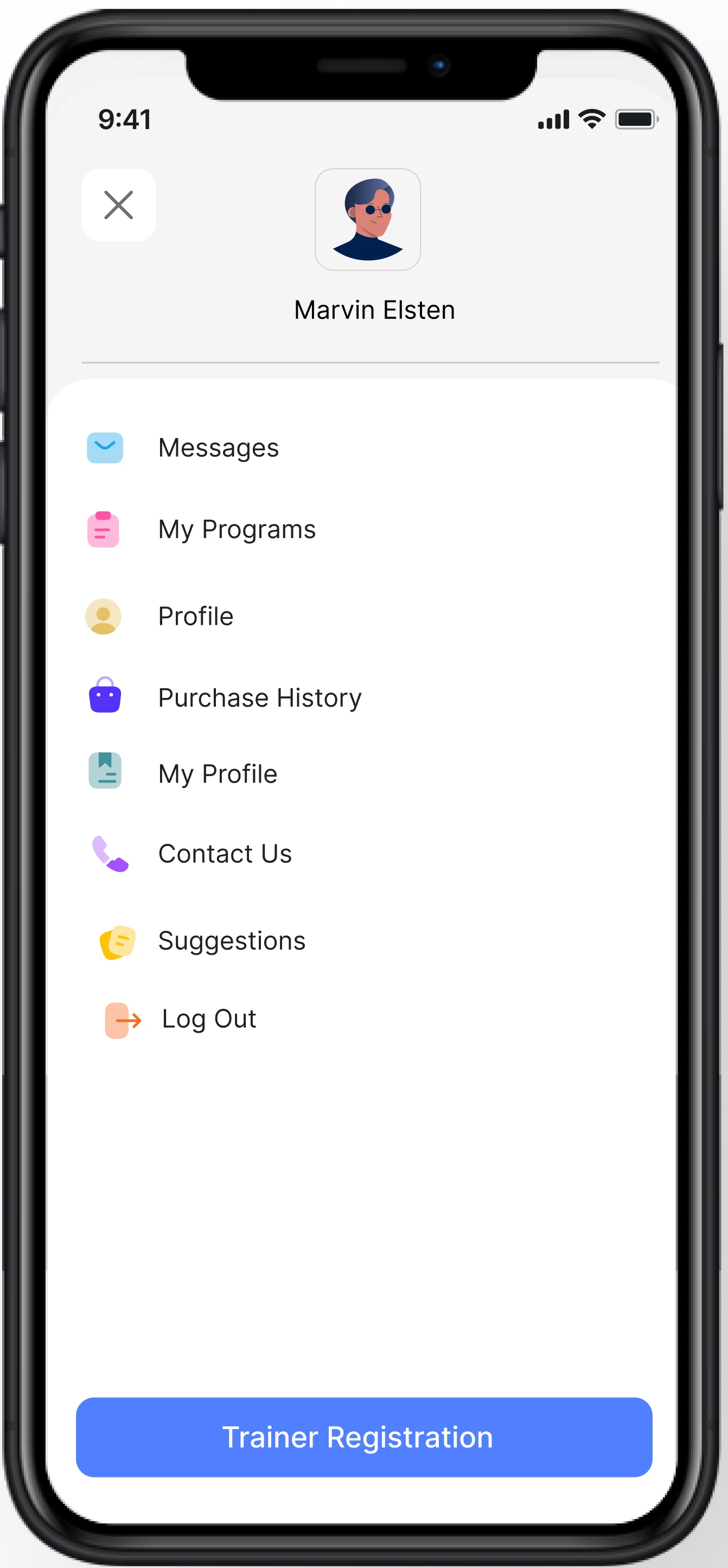Select Contact Us
This screenshot has height=1568, width=728.
tap(225, 853)
